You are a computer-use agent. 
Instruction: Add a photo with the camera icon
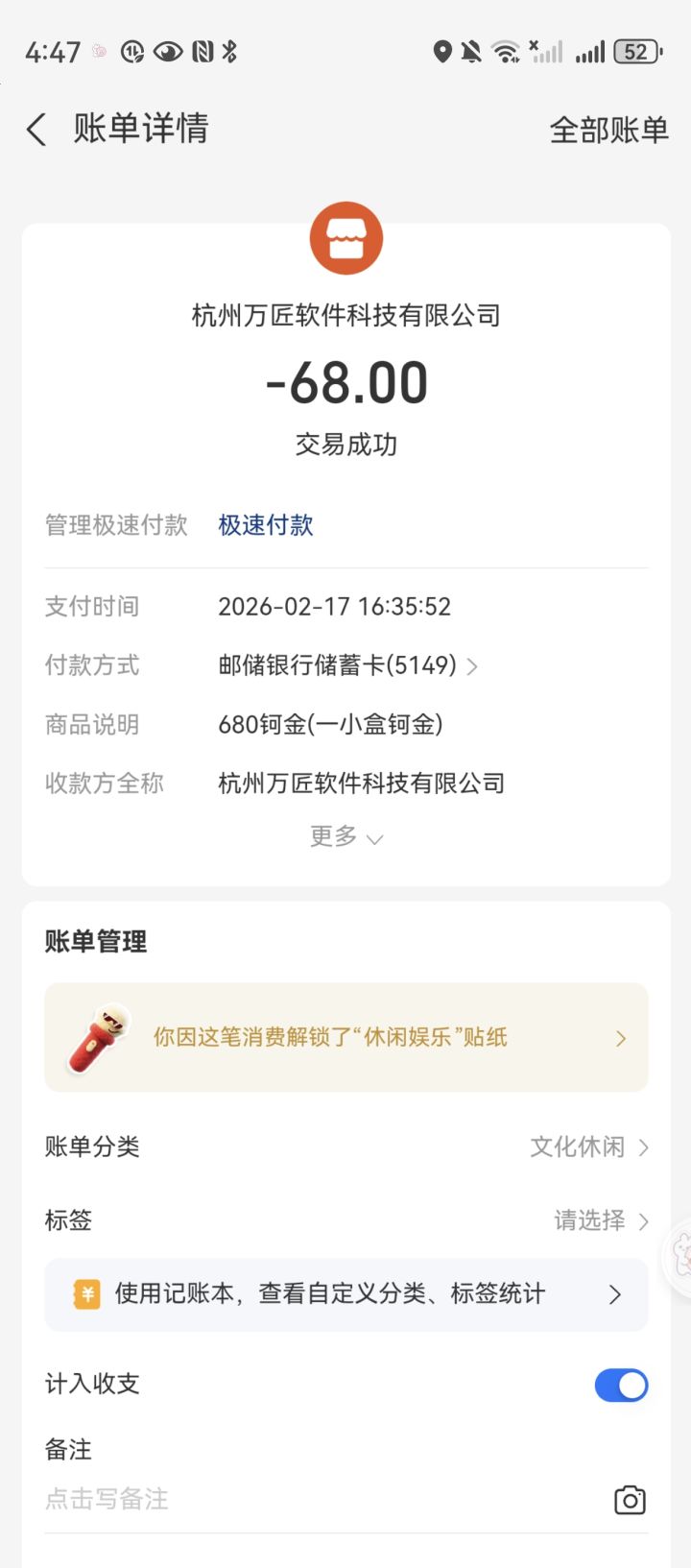coord(630,1500)
